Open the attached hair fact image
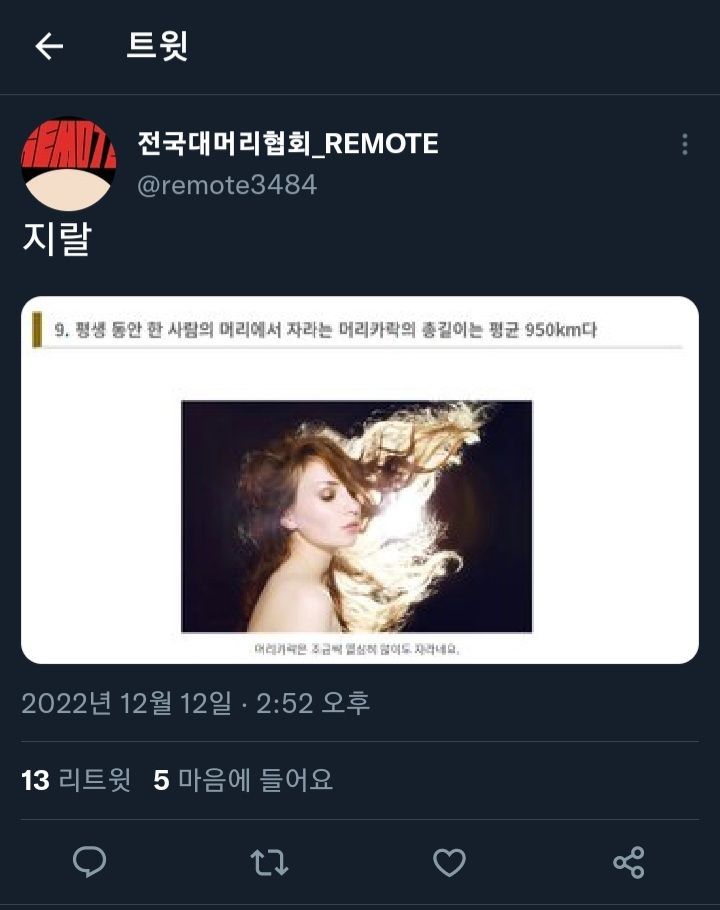The height and width of the screenshot is (910, 720). tap(359, 480)
